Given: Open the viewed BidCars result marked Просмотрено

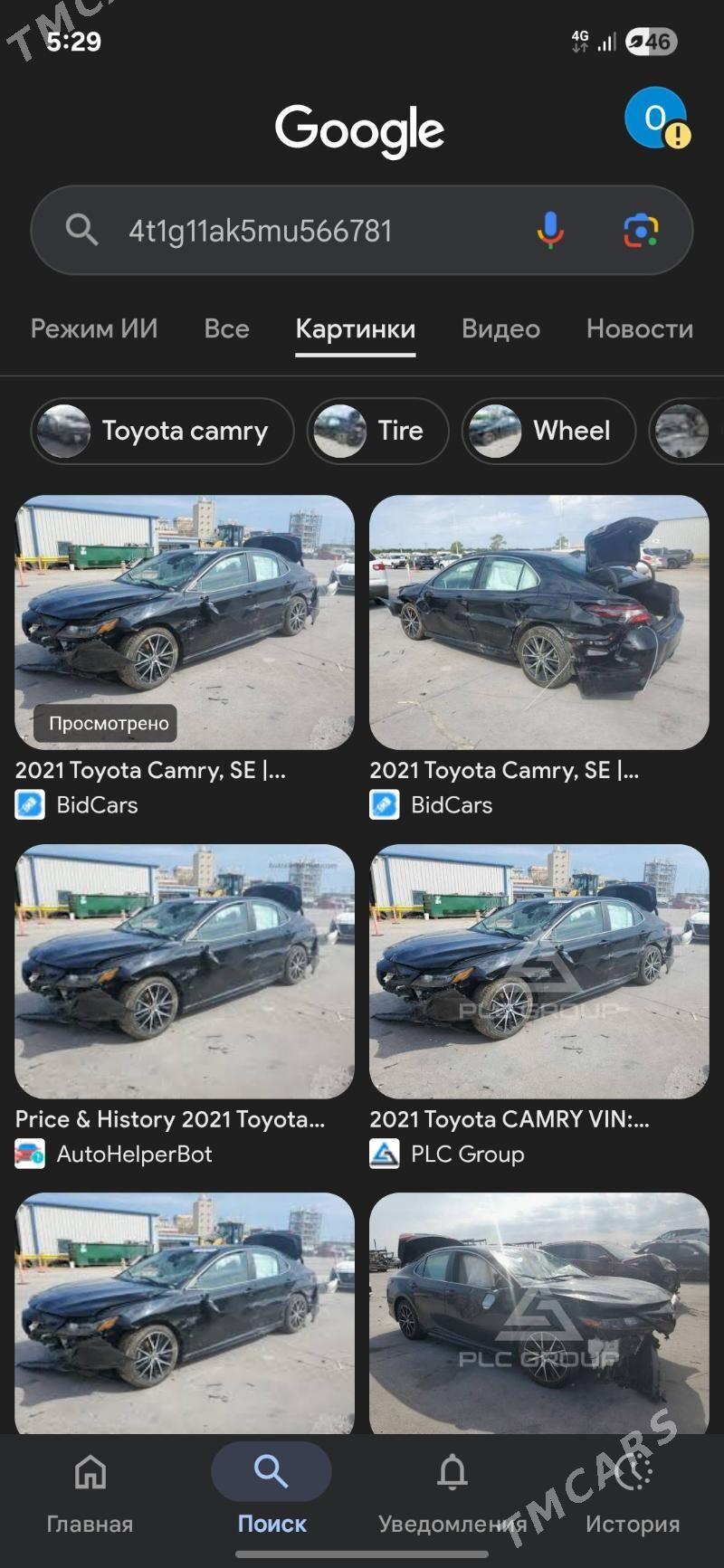Looking at the screenshot, I should (185, 622).
